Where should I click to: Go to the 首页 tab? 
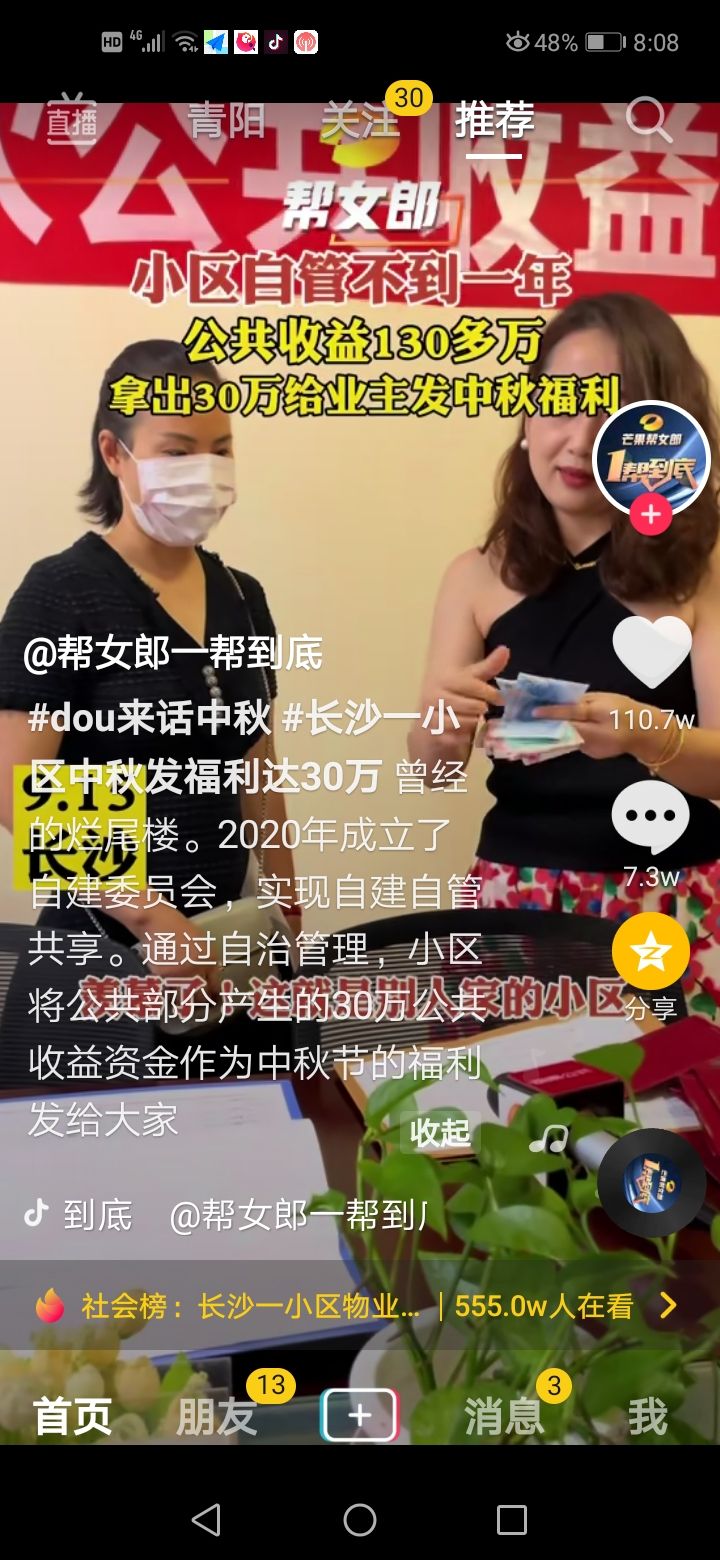[72, 1417]
